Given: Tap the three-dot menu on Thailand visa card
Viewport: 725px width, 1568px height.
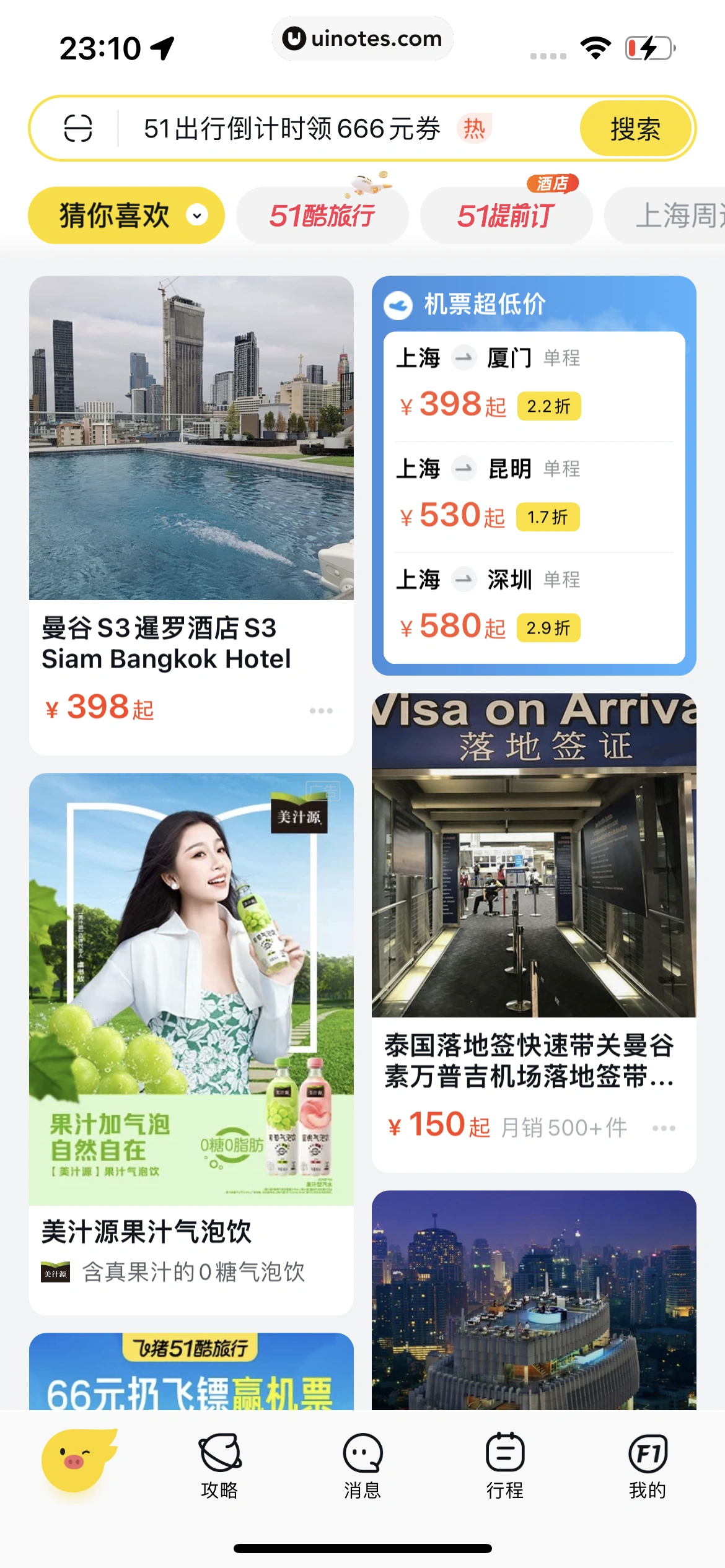Looking at the screenshot, I should 665,1128.
